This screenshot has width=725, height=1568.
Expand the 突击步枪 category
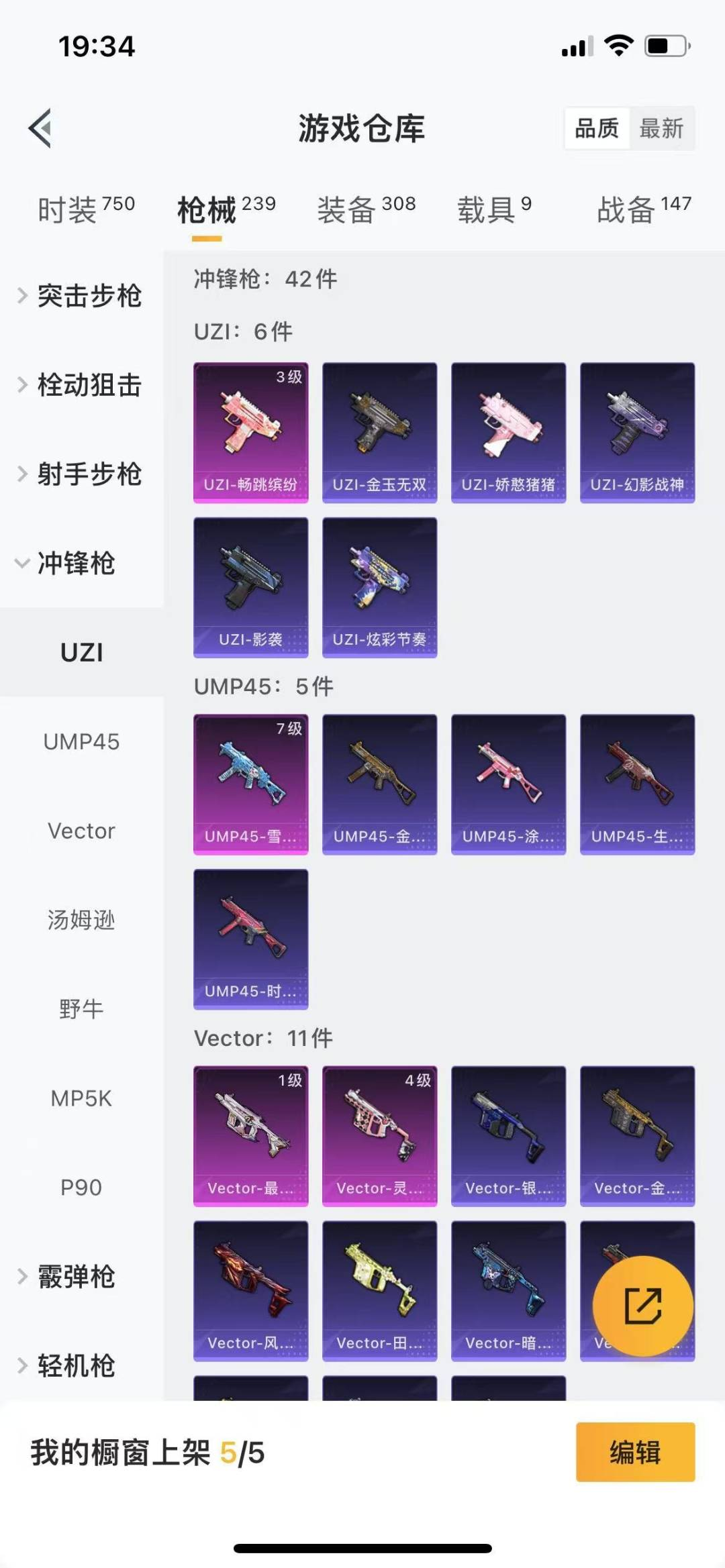point(81,295)
